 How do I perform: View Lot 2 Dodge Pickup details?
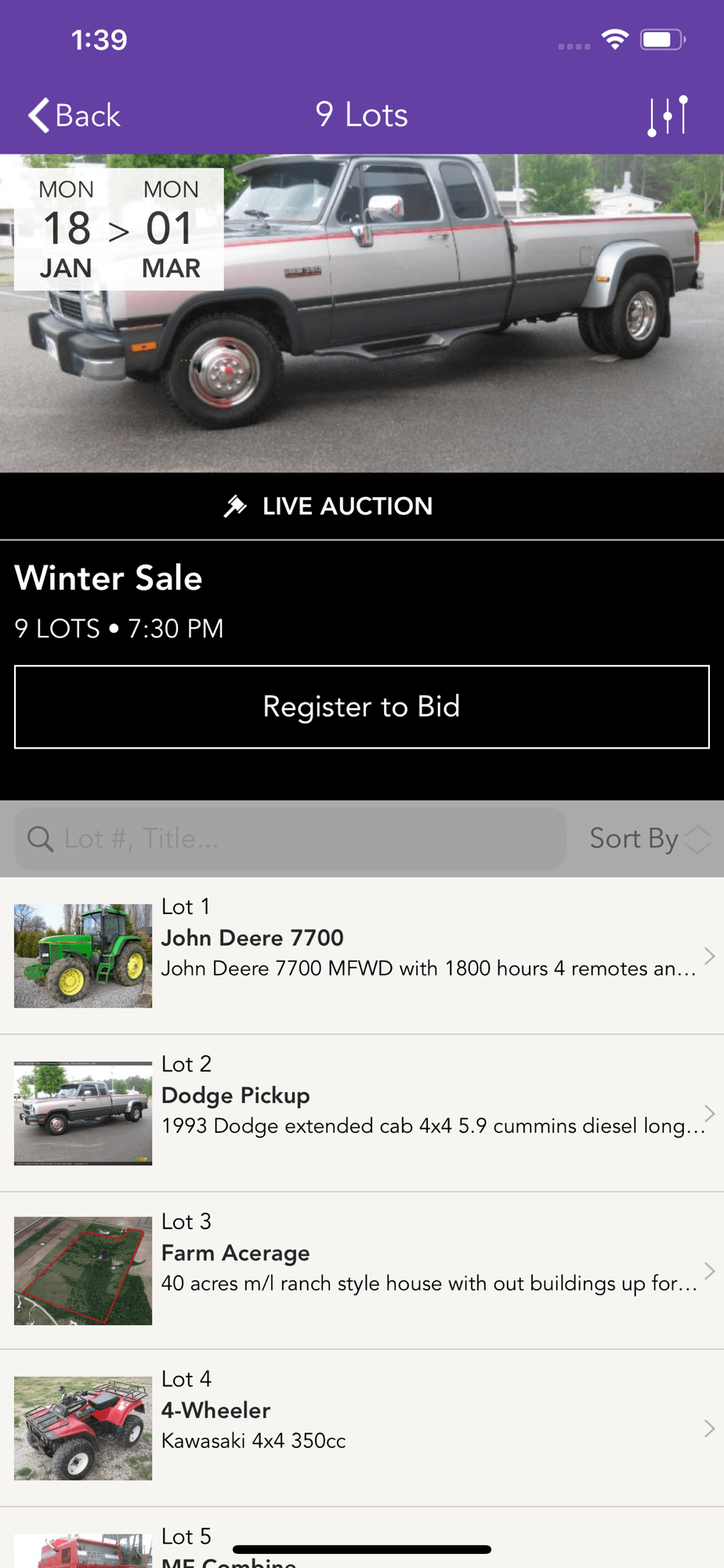point(361,1112)
